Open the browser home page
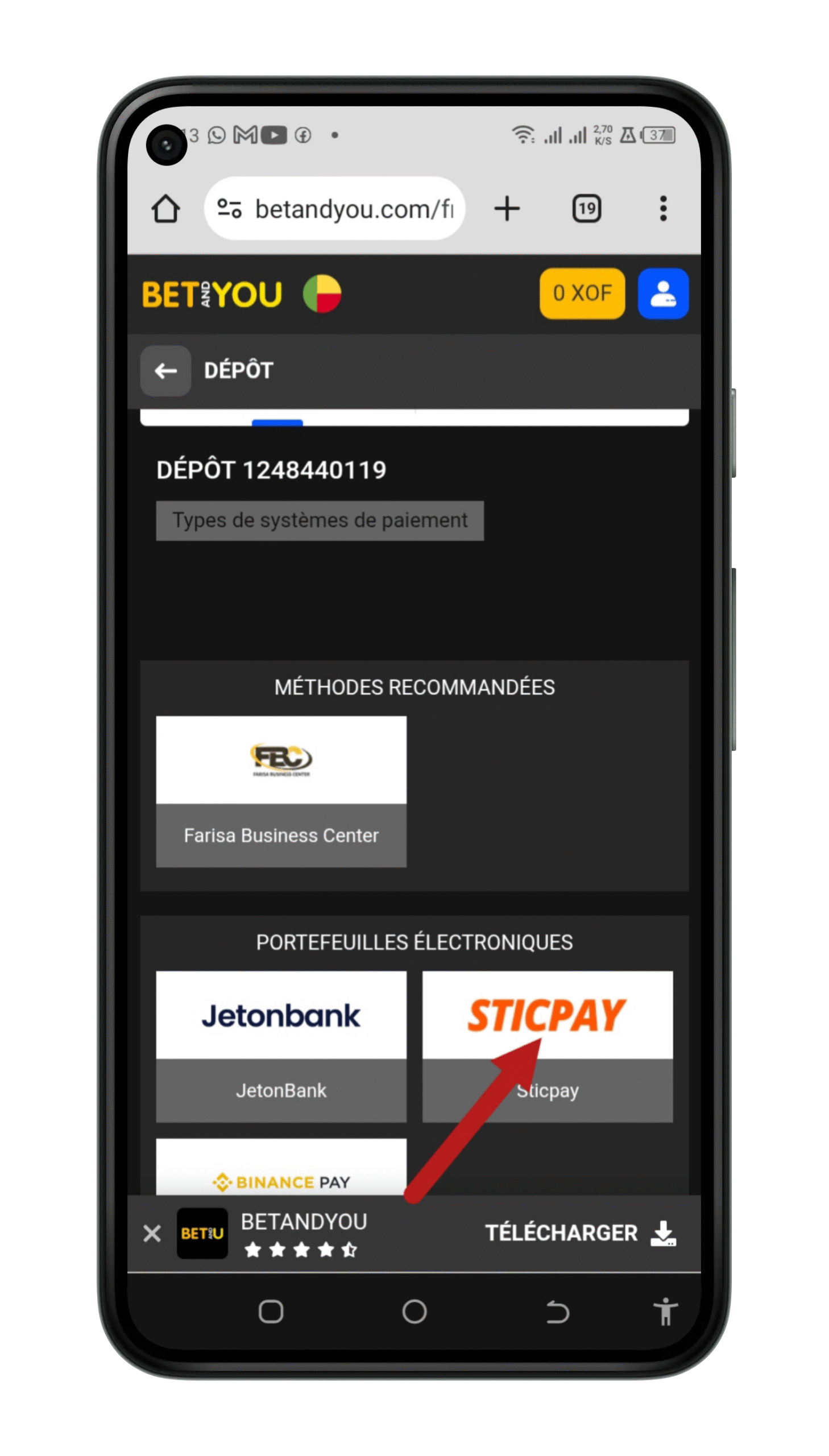 pyautogui.click(x=165, y=208)
